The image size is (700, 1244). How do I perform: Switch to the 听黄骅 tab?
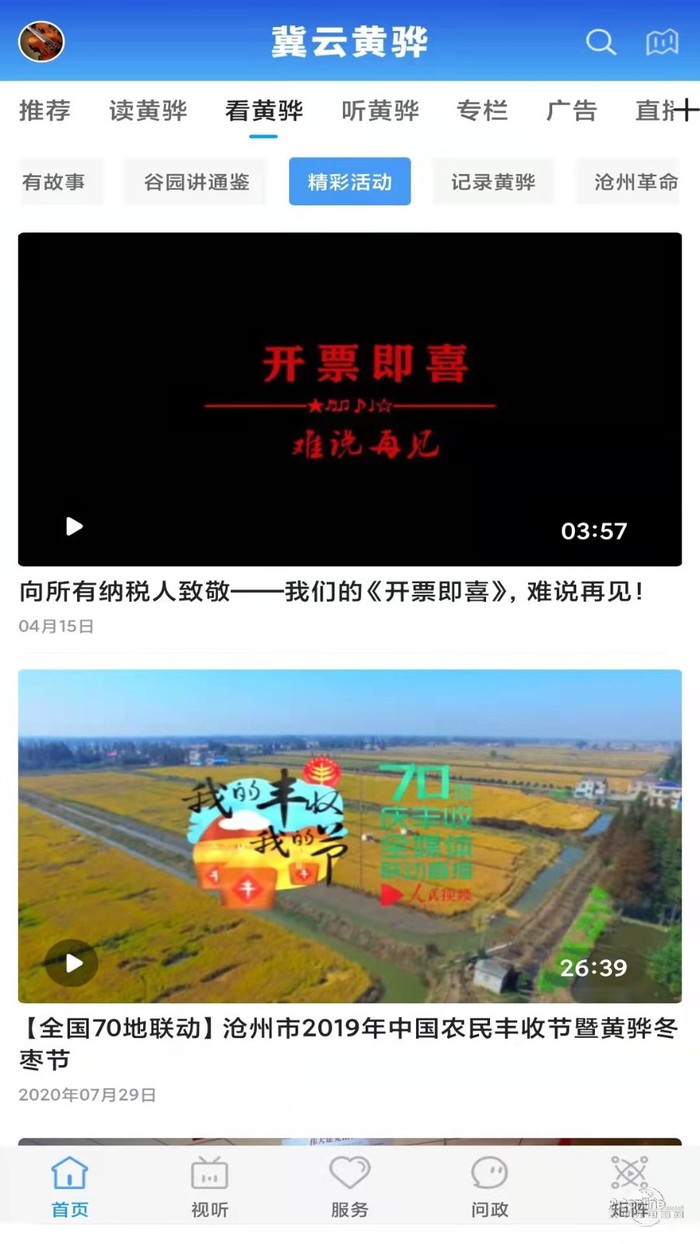tap(380, 111)
